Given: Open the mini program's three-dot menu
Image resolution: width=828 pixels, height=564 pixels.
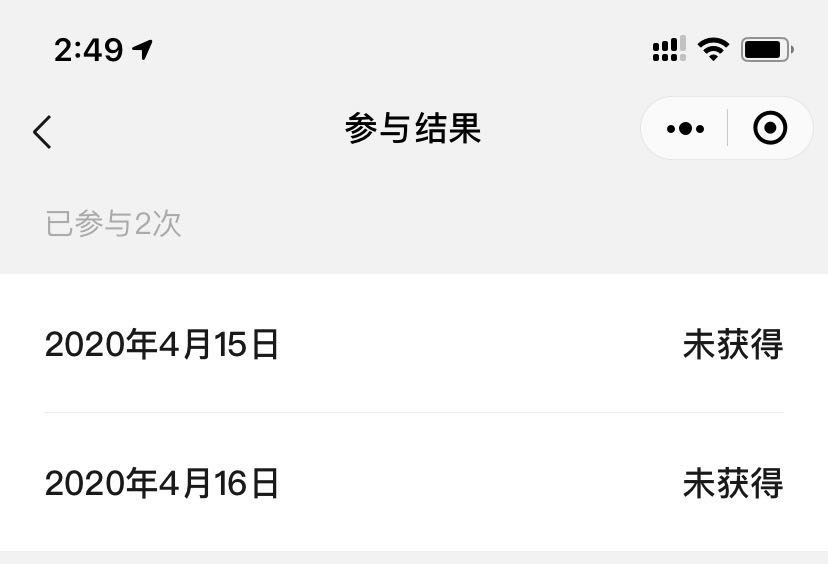Looking at the screenshot, I should click(x=685, y=129).
